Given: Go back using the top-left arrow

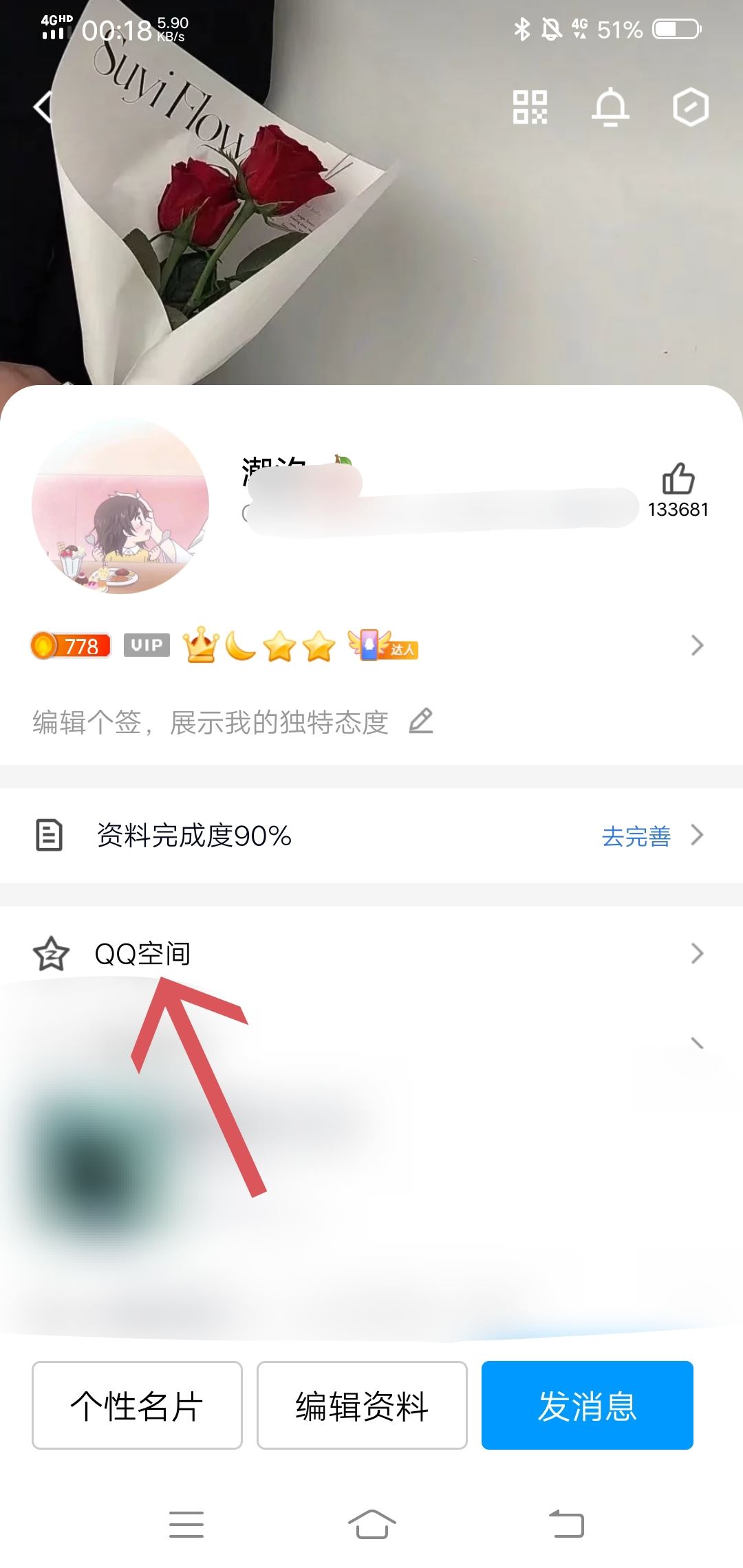Looking at the screenshot, I should coord(44,107).
